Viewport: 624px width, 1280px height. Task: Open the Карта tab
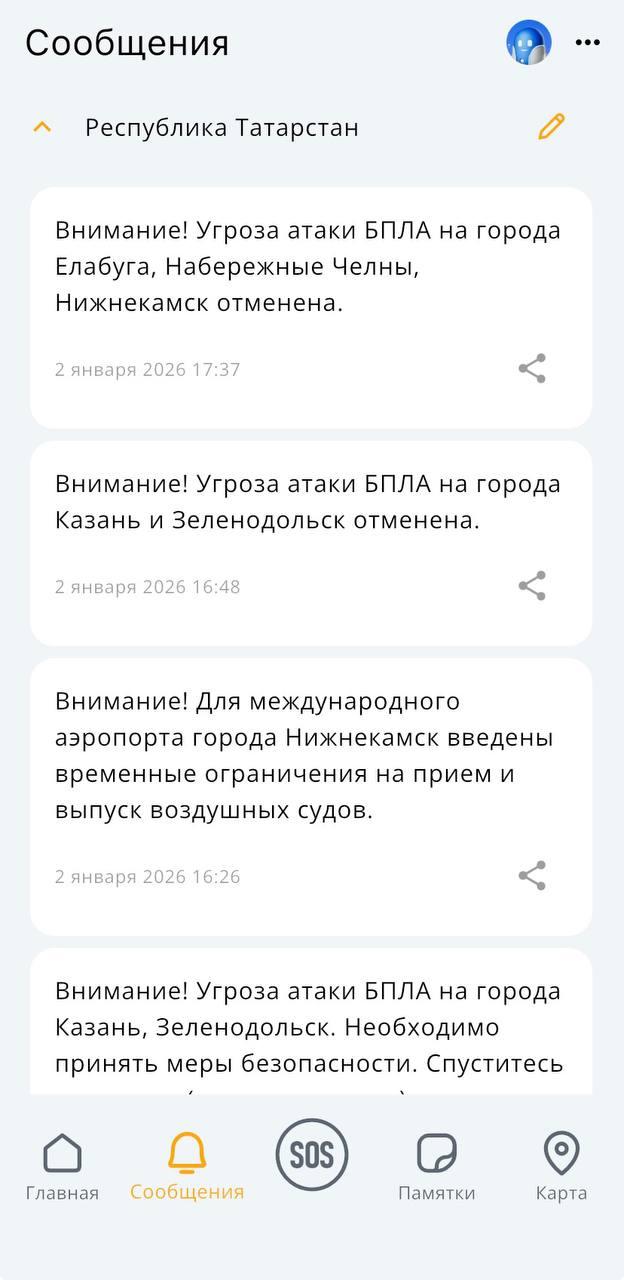(561, 1166)
